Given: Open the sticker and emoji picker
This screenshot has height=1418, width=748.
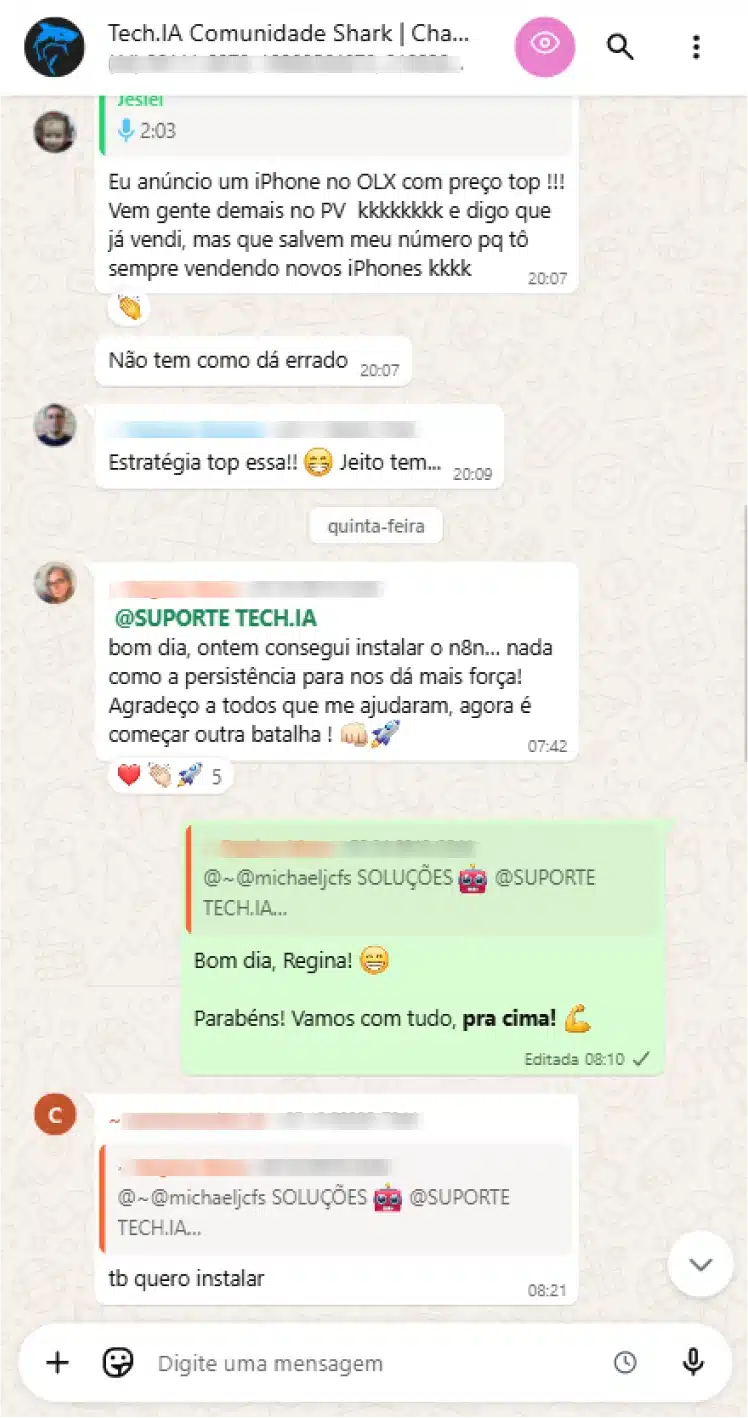Looking at the screenshot, I should (x=118, y=1362).
